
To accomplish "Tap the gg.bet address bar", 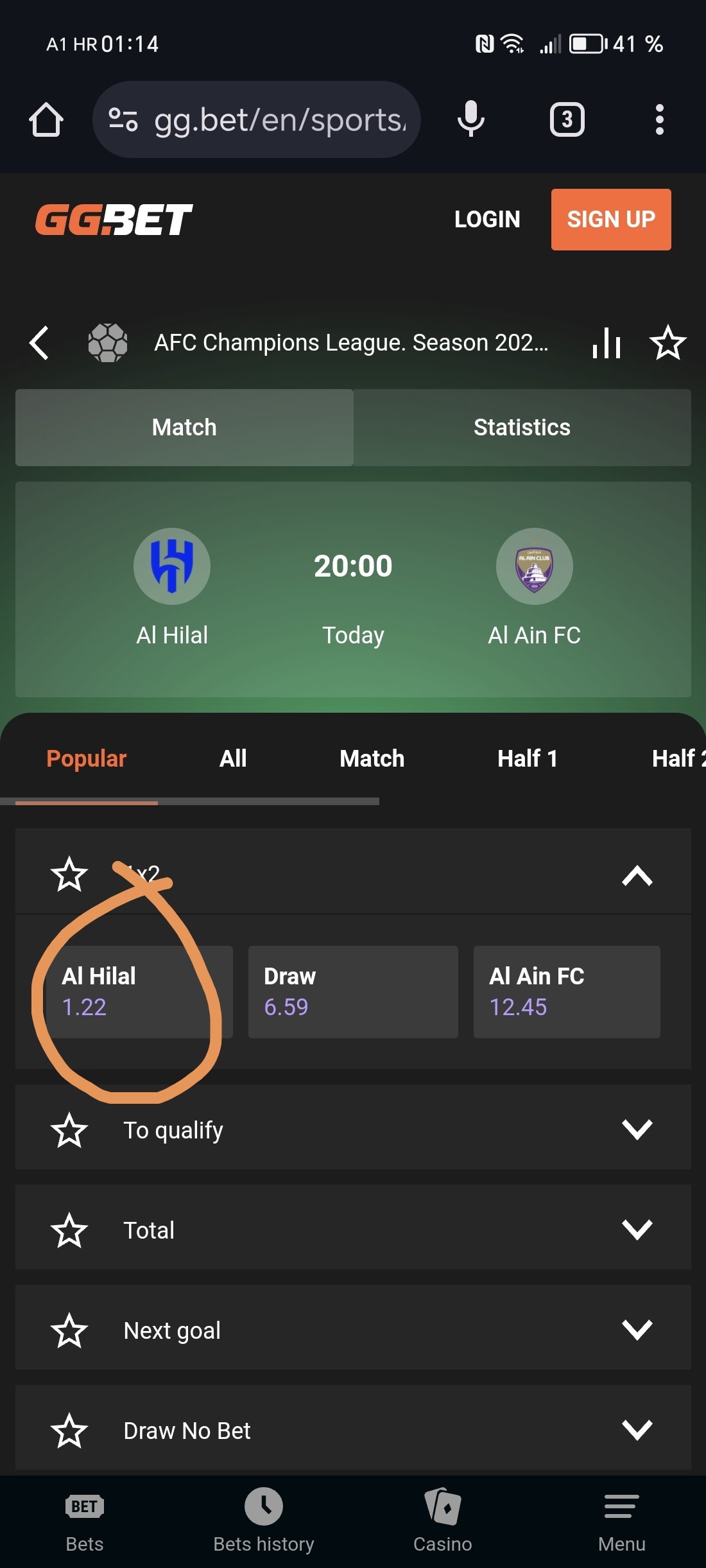I will 257,119.
